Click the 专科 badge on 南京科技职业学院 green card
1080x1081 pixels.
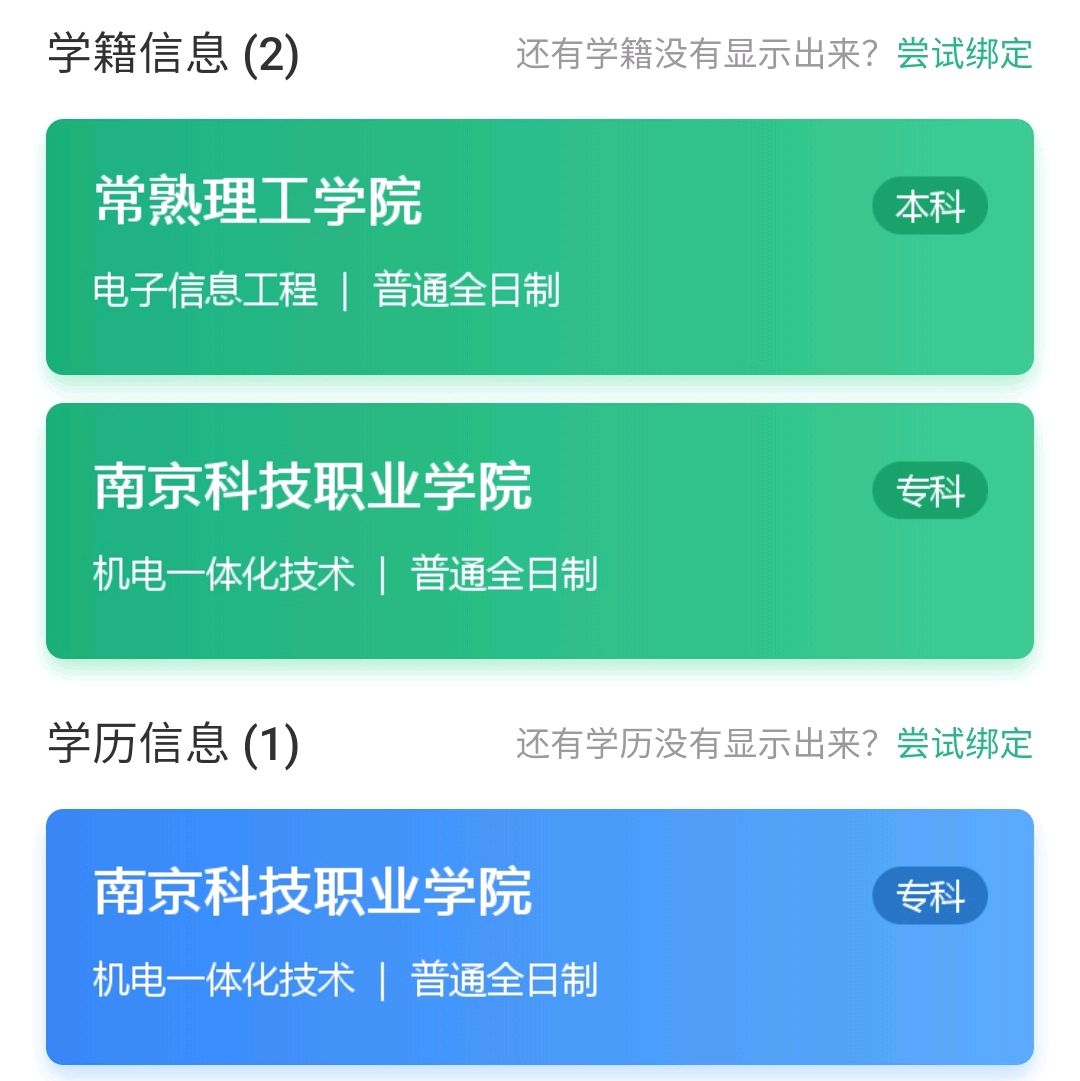pyautogui.click(x=929, y=489)
